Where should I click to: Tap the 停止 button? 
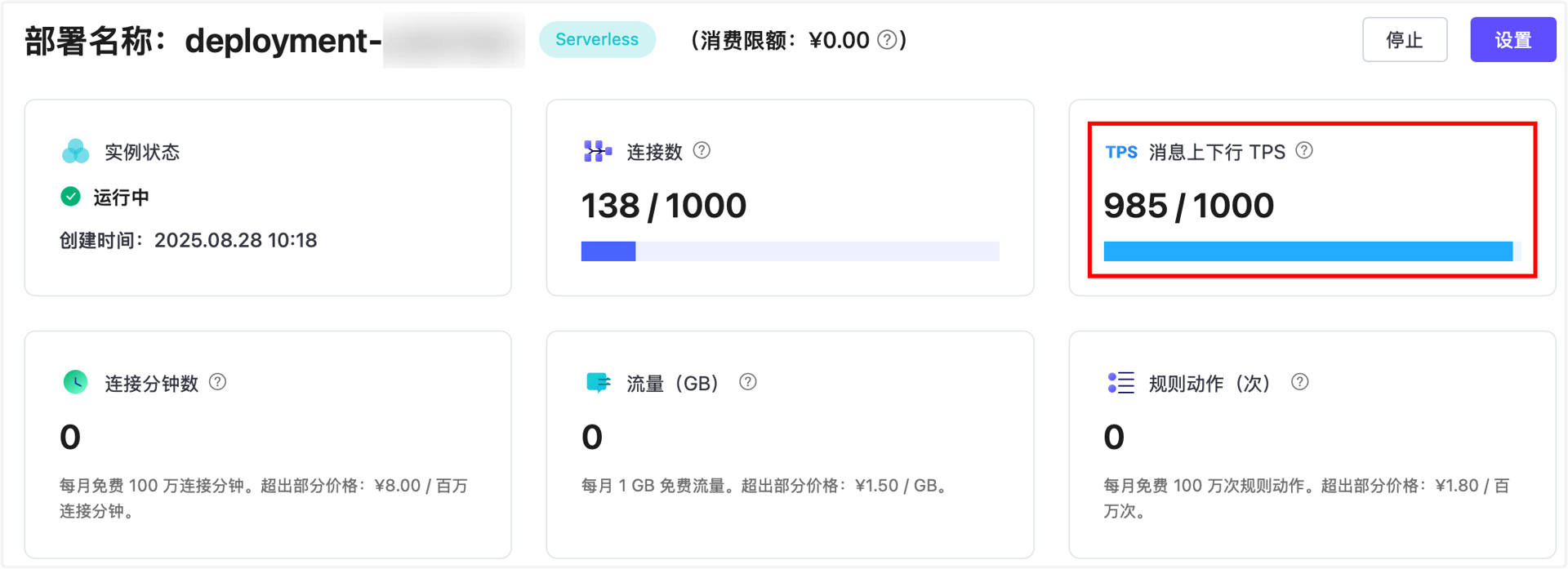point(1404,40)
